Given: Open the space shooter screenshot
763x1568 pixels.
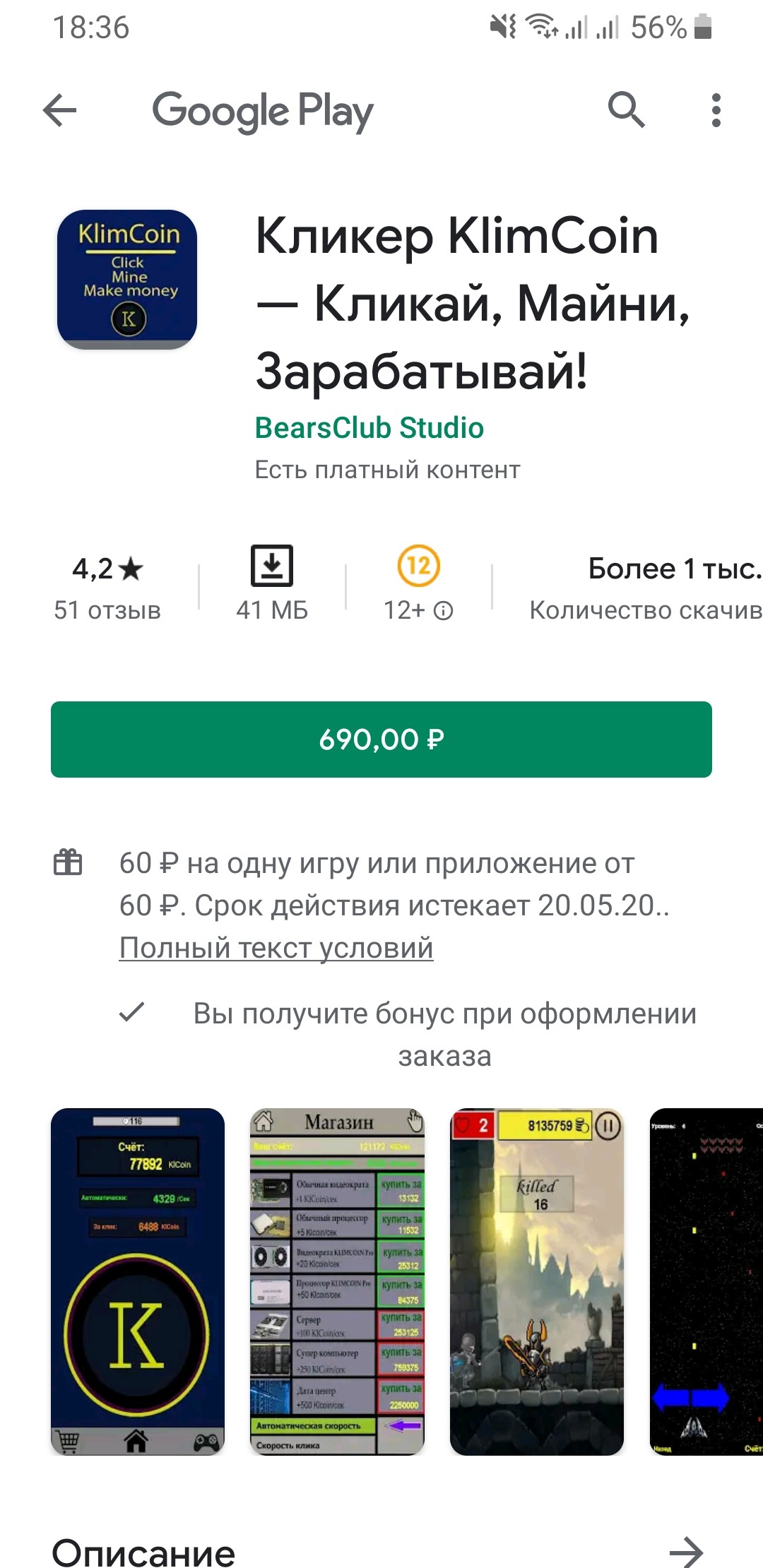Looking at the screenshot, I should (x=706, y=1281).
